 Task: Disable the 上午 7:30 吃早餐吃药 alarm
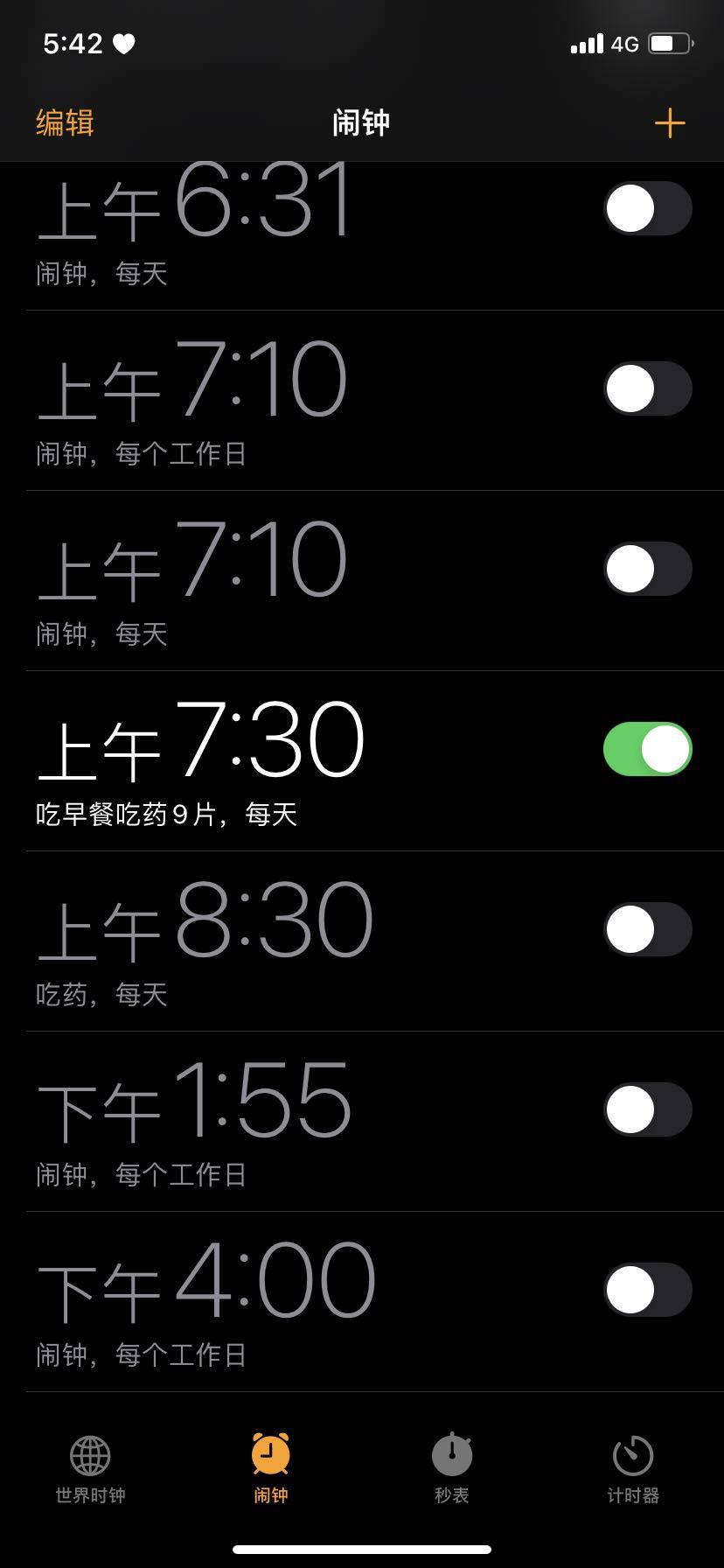(647, 749)
